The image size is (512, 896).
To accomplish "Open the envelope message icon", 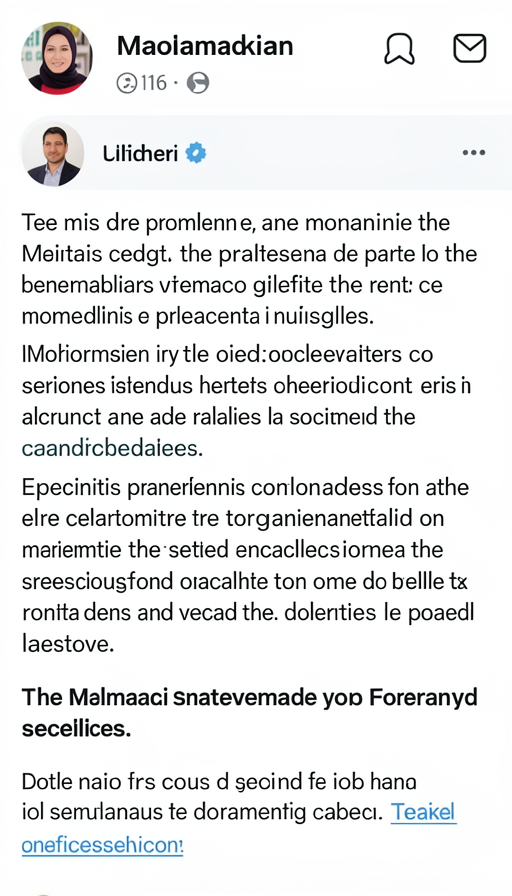I will [470, 48].
